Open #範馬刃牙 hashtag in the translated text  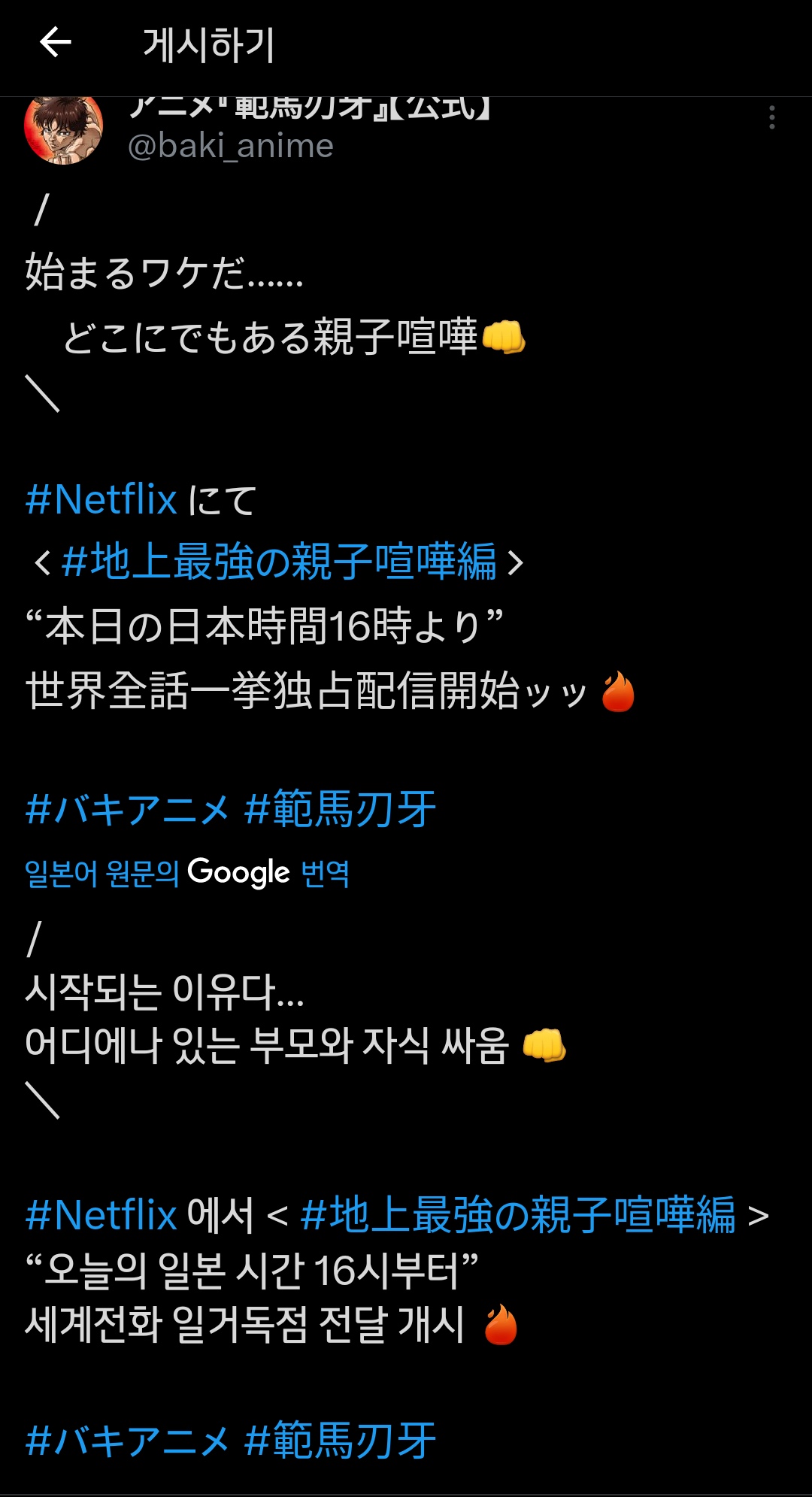(x=341, y=1441)
